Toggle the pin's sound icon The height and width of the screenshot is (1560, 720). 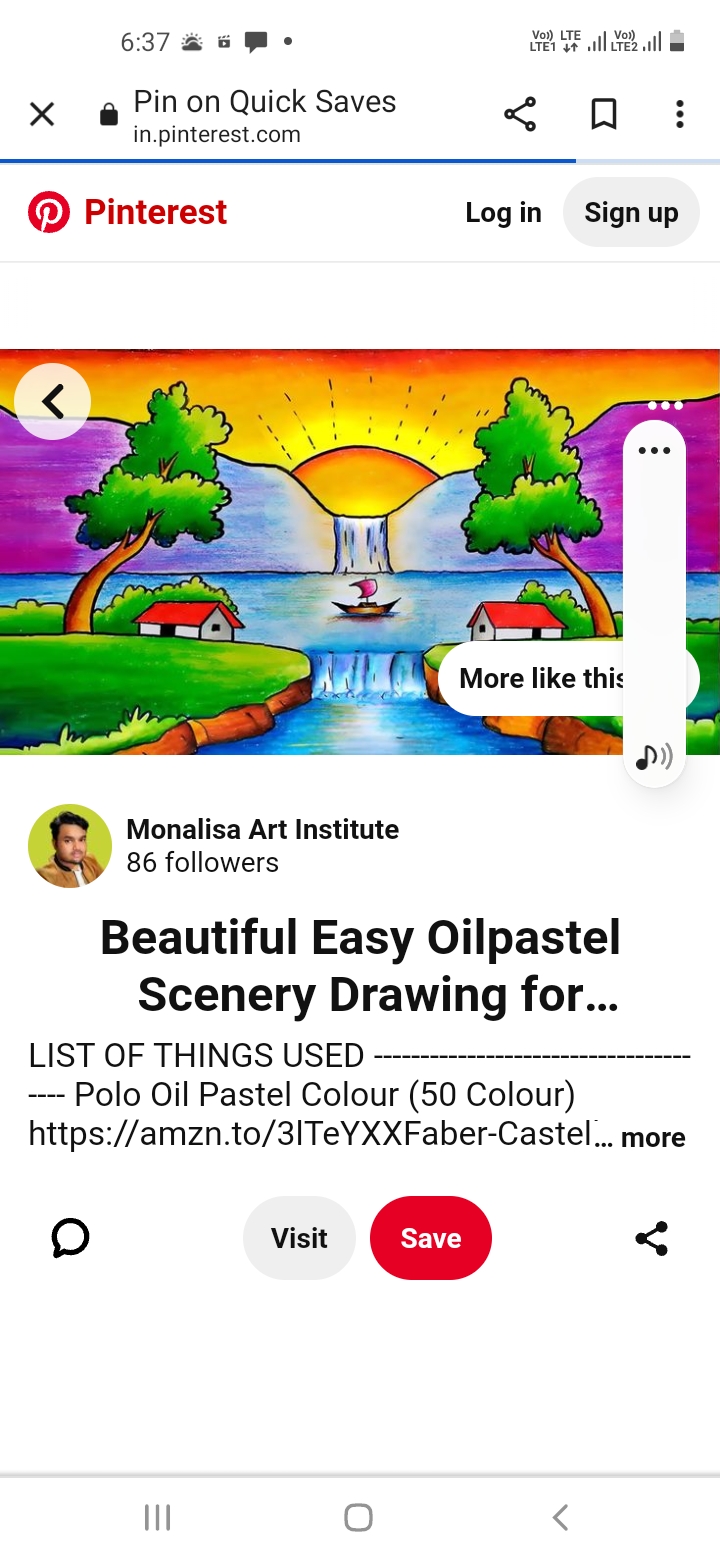(654, 756)
